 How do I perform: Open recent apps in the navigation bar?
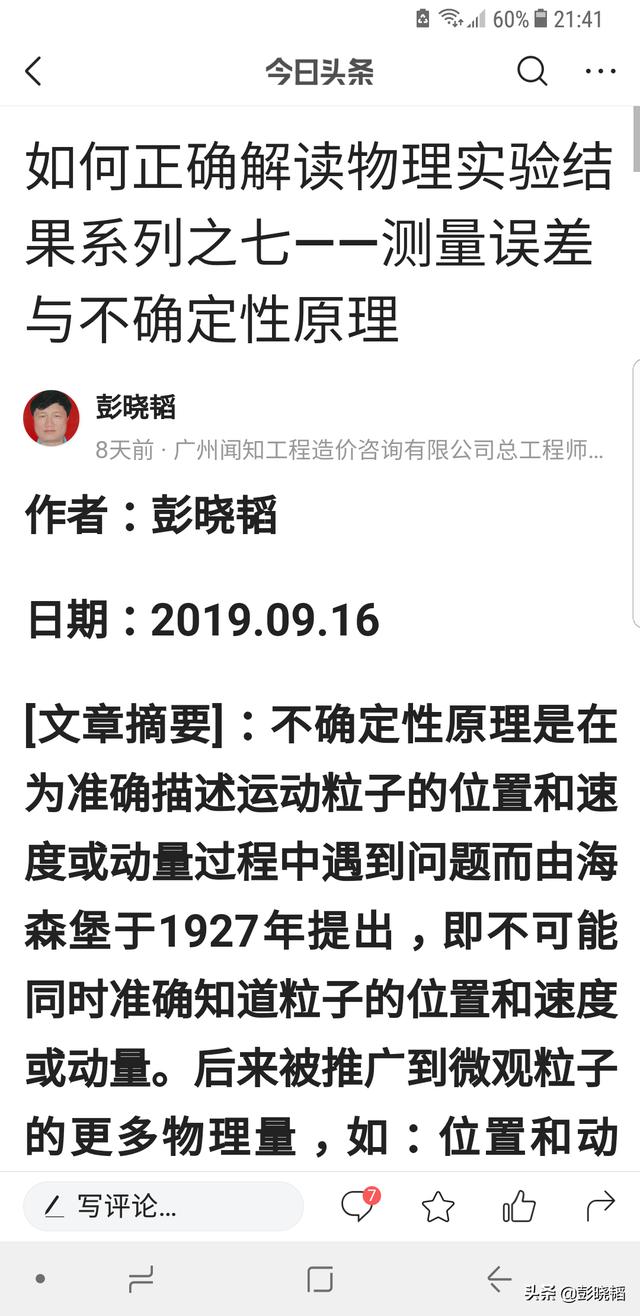[x=142, y=1278]
